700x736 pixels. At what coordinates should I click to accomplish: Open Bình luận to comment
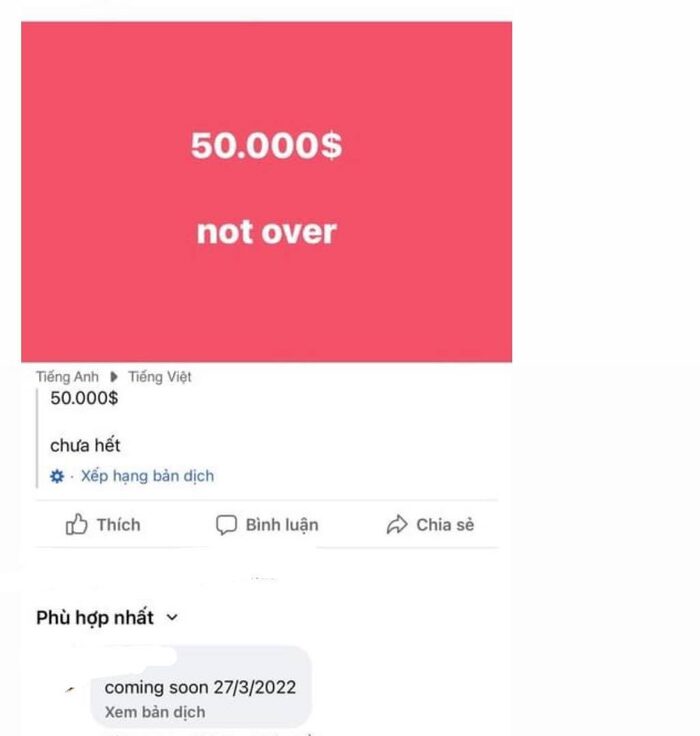(x=268, y=525)
